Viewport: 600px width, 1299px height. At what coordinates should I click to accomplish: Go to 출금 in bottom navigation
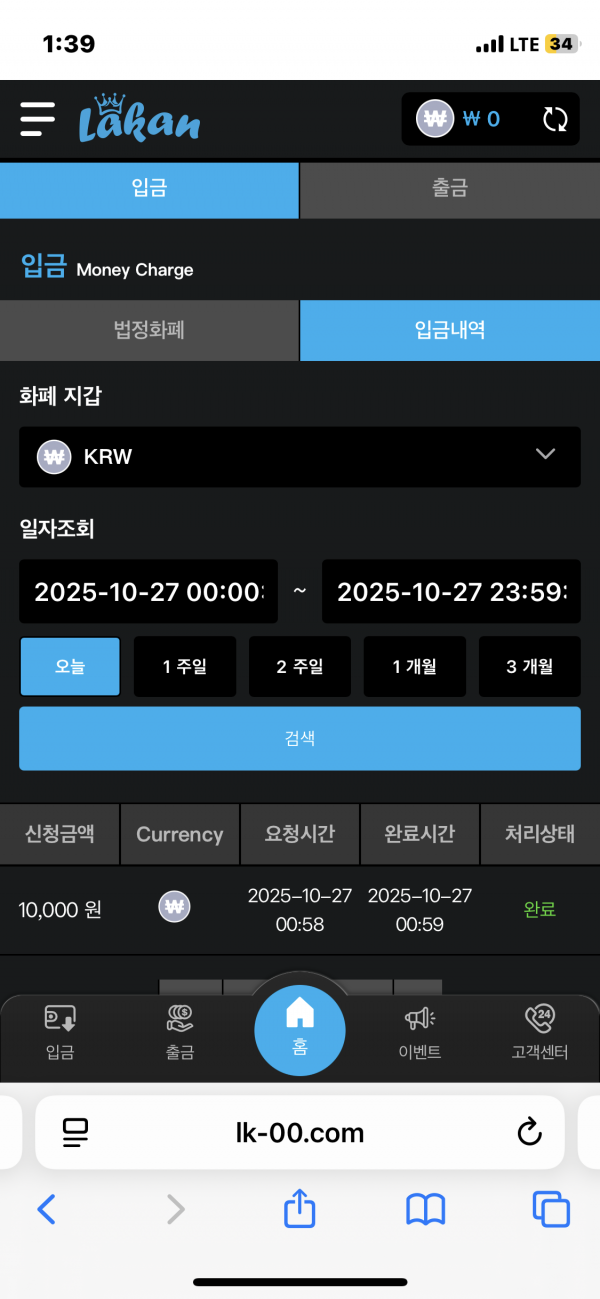pyautogui.click(x=180, y=1033)
